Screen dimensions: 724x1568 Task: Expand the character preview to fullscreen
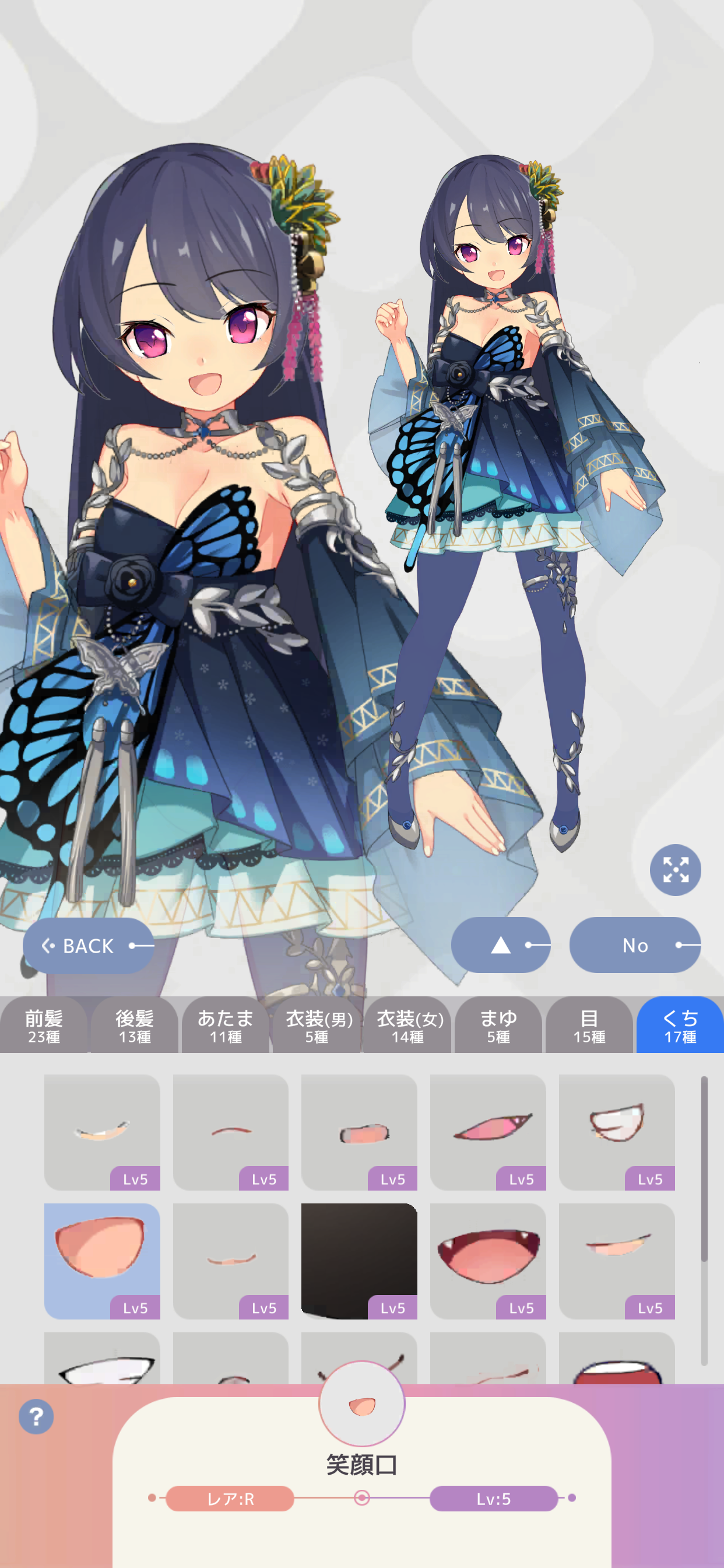[674, 869]
